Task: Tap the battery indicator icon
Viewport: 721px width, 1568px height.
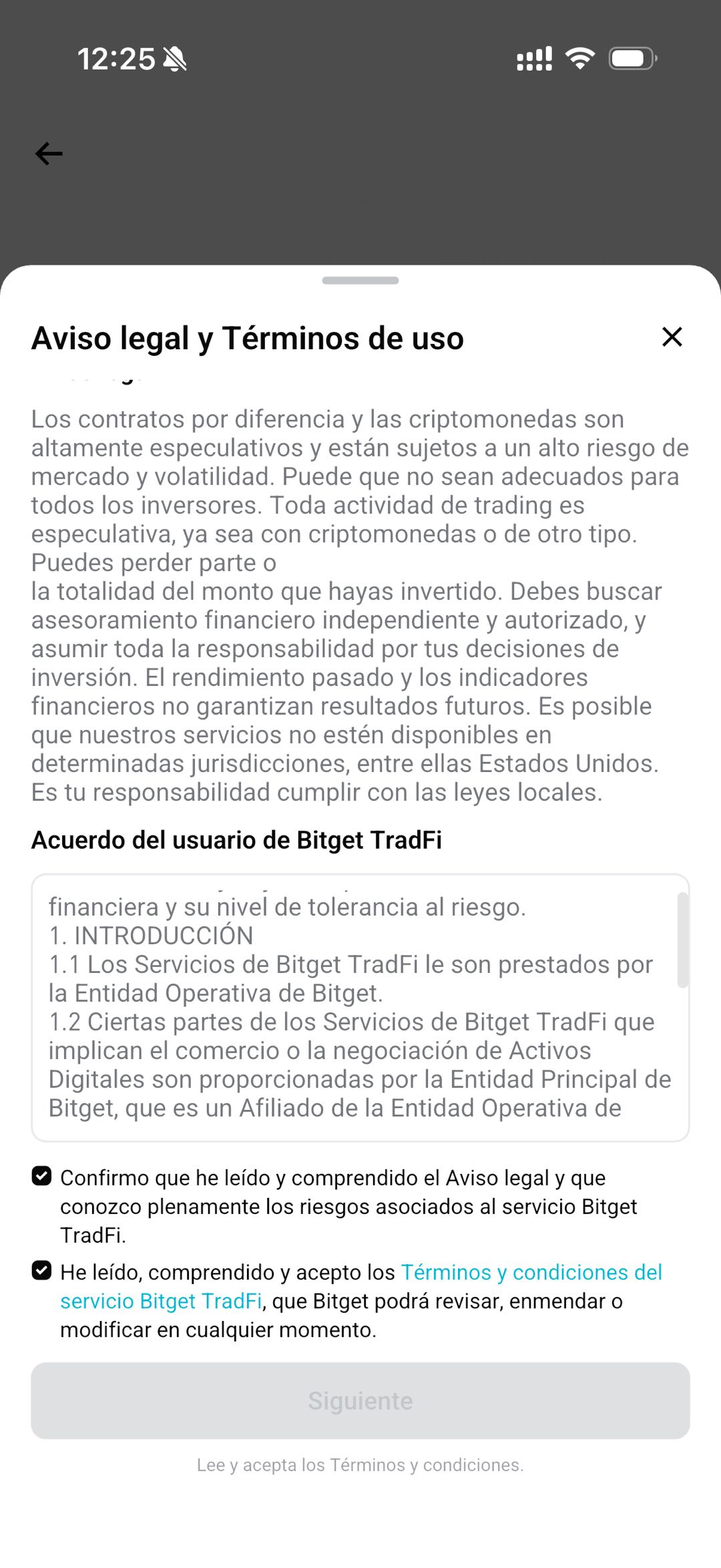Action: click(x=630, y=59)
